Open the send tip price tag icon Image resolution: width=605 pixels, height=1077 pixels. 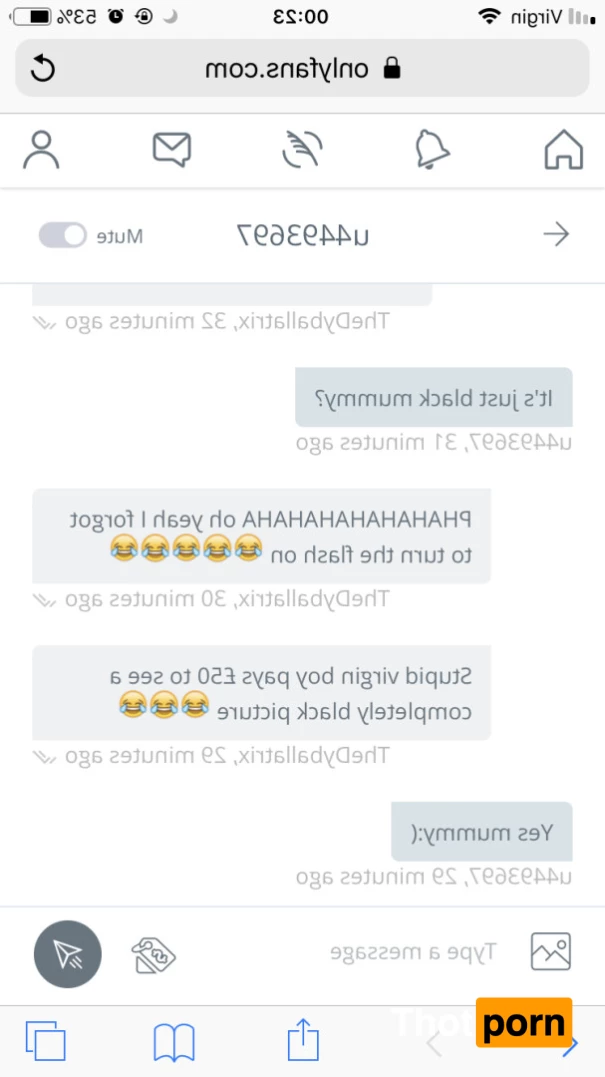(154, 955)
